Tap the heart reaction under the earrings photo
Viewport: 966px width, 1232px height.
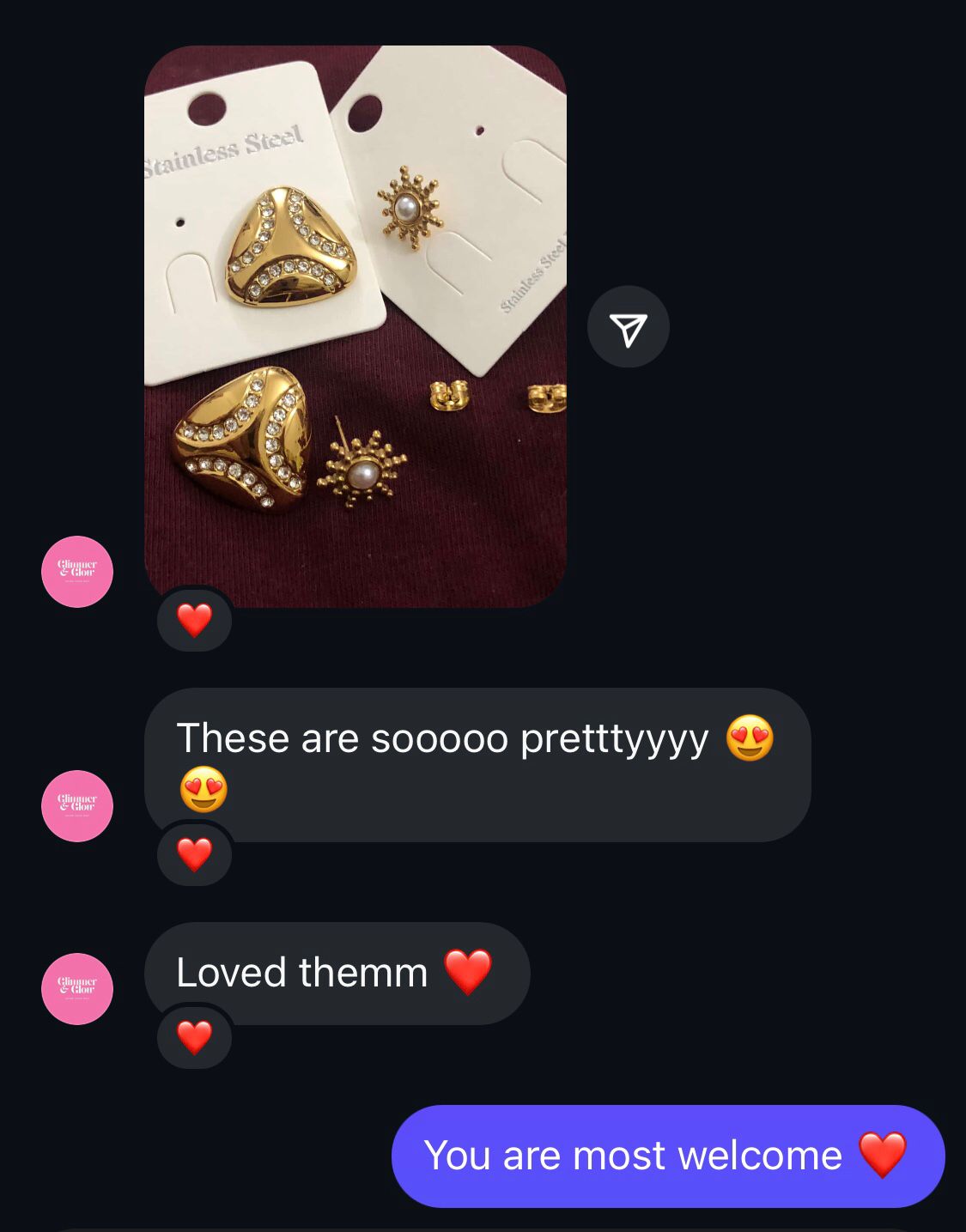194,620
